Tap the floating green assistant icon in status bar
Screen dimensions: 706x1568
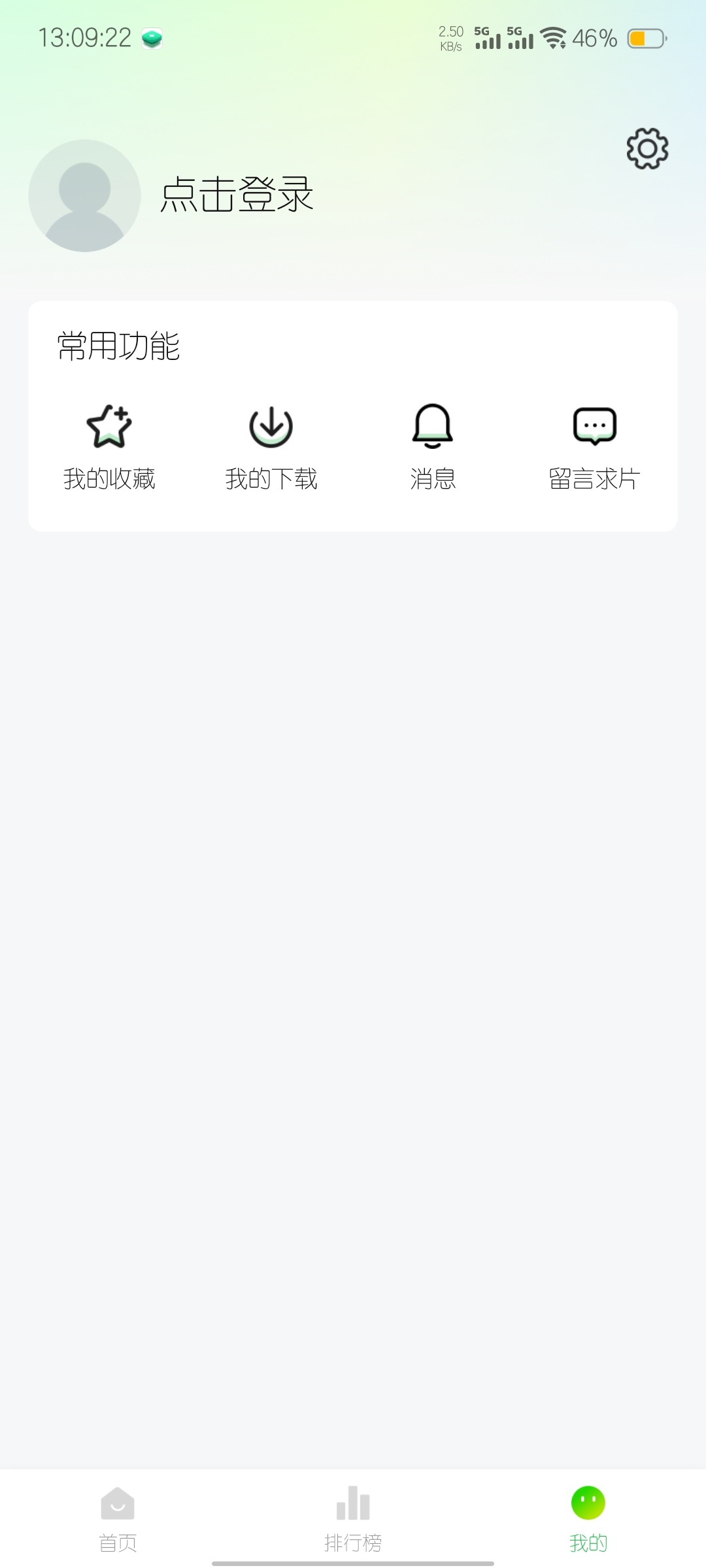152,38
